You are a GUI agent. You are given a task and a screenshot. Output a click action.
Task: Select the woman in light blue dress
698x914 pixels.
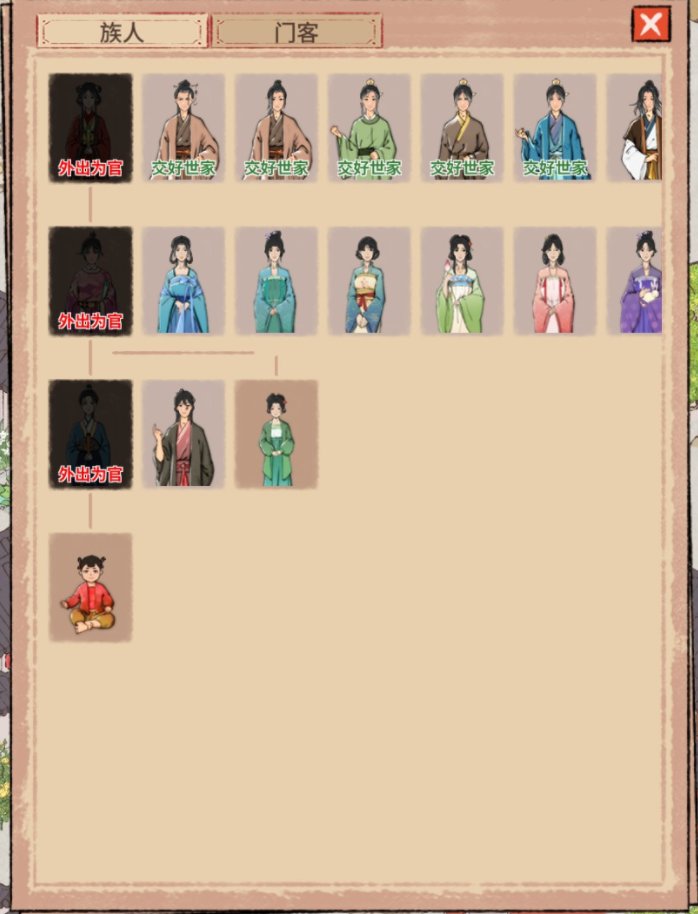click(x=183, y=281)
